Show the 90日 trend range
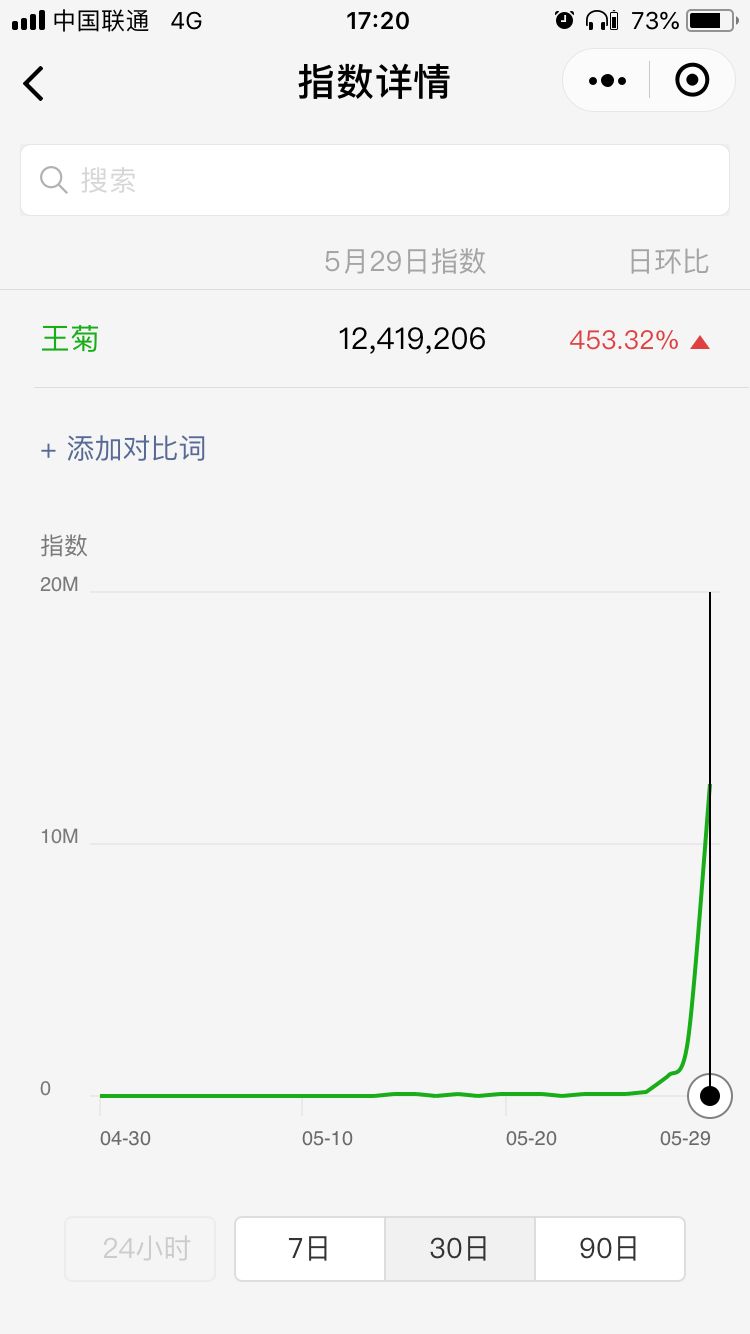 [x=609, y=1248]
